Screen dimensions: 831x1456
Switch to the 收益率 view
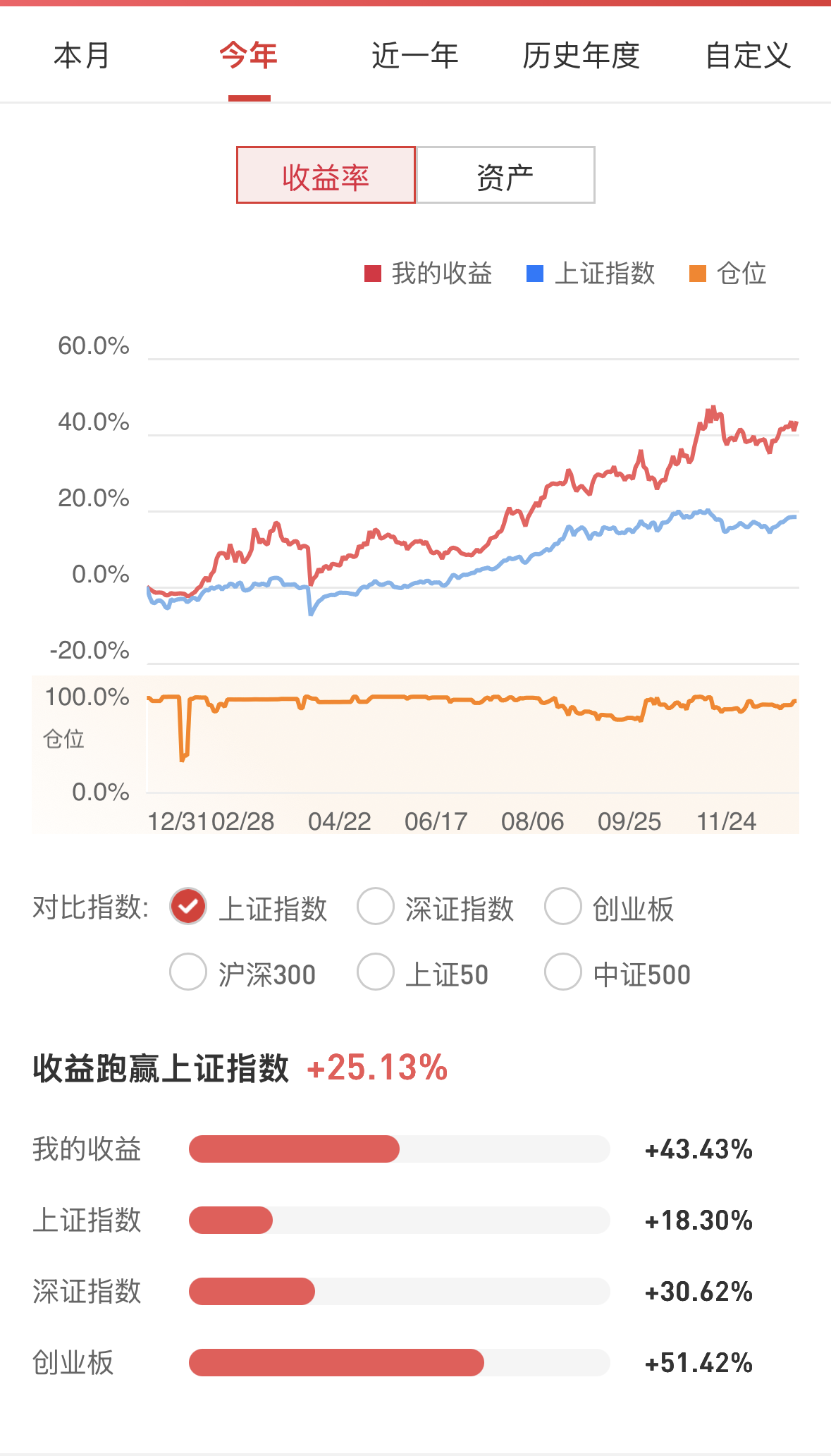326,175
